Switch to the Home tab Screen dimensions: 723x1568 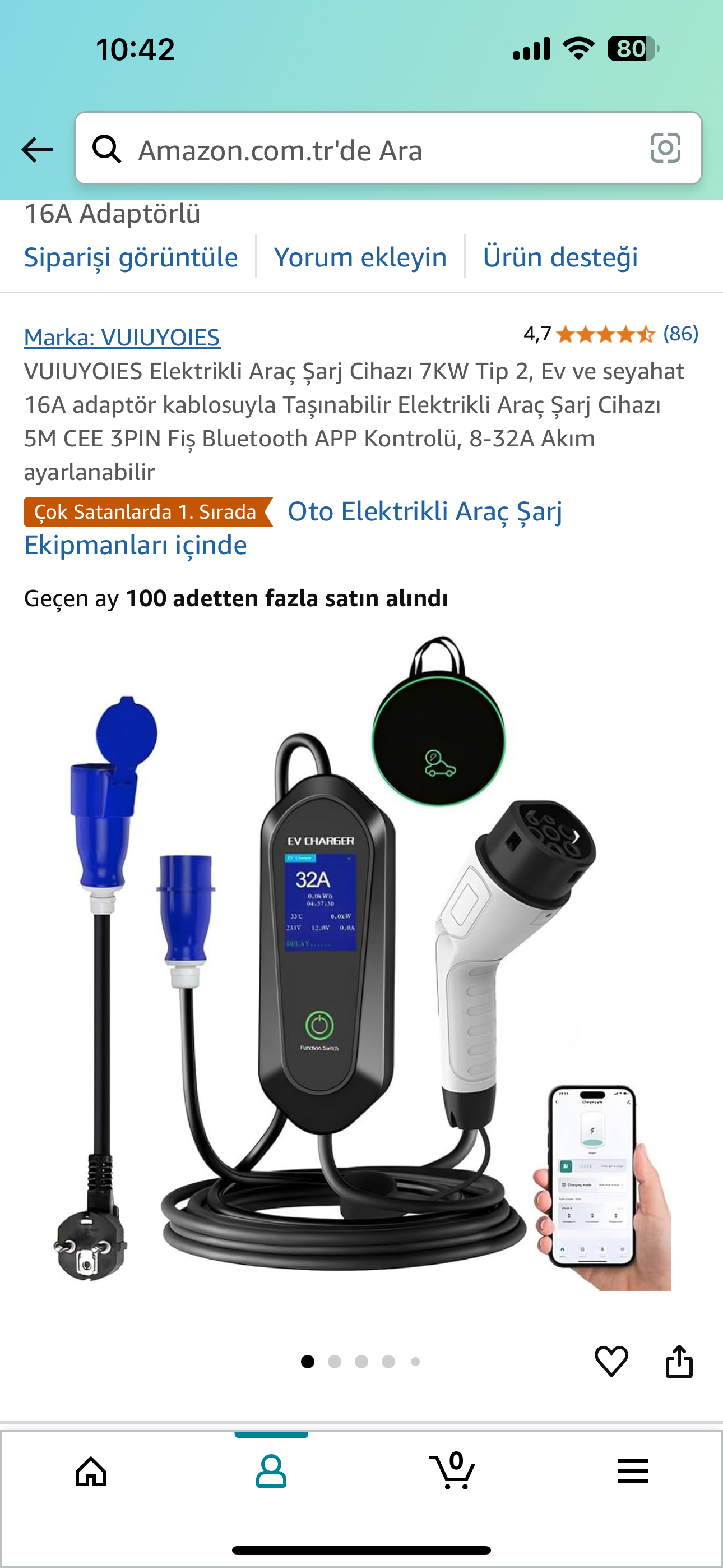pos(91,1472)
